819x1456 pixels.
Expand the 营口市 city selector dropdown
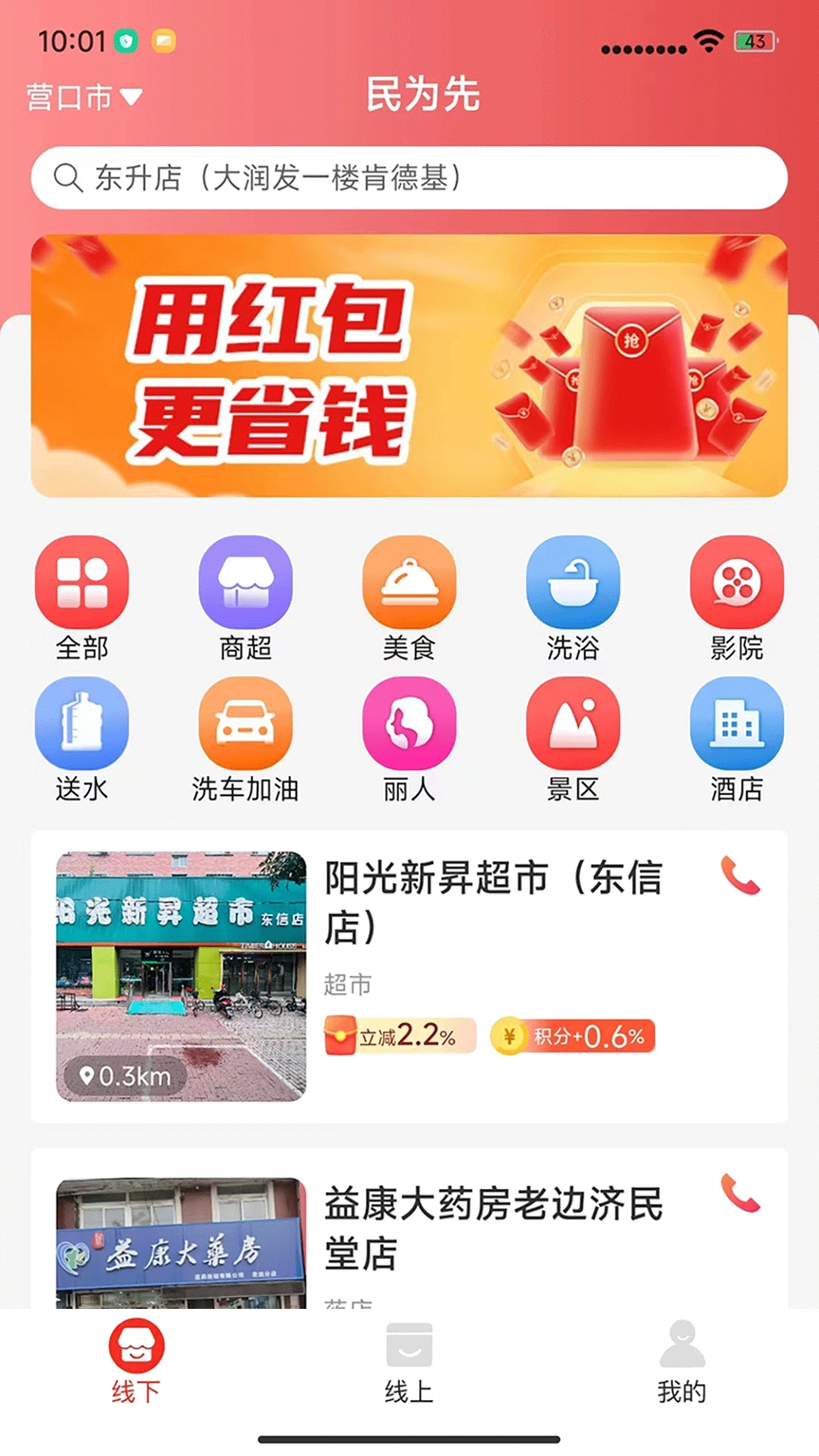pyautogui.click(x=80, y=96)
